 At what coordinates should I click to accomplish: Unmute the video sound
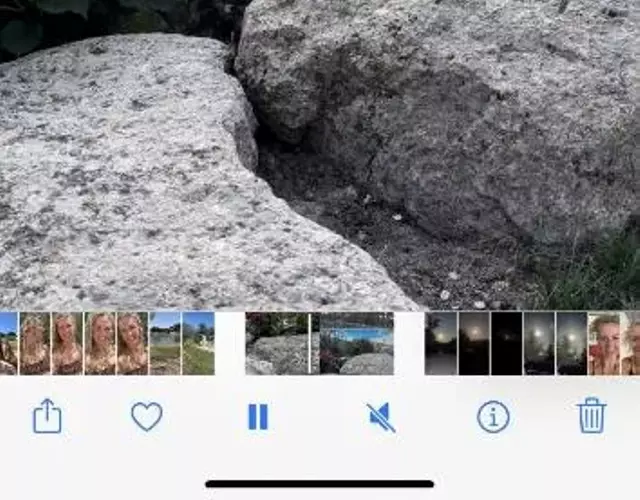[380, 416]
